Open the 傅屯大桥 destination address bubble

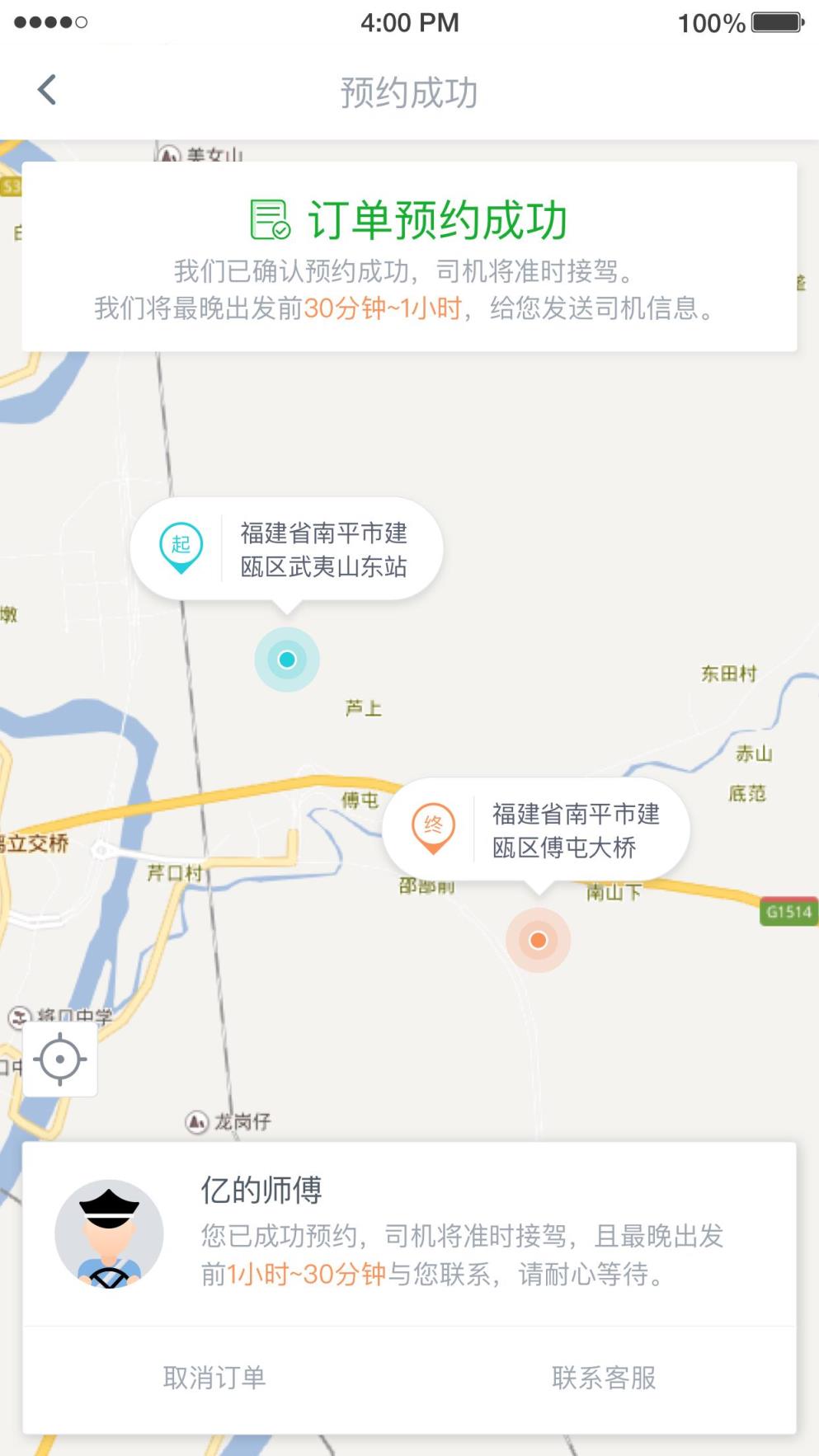pos(577,830)
